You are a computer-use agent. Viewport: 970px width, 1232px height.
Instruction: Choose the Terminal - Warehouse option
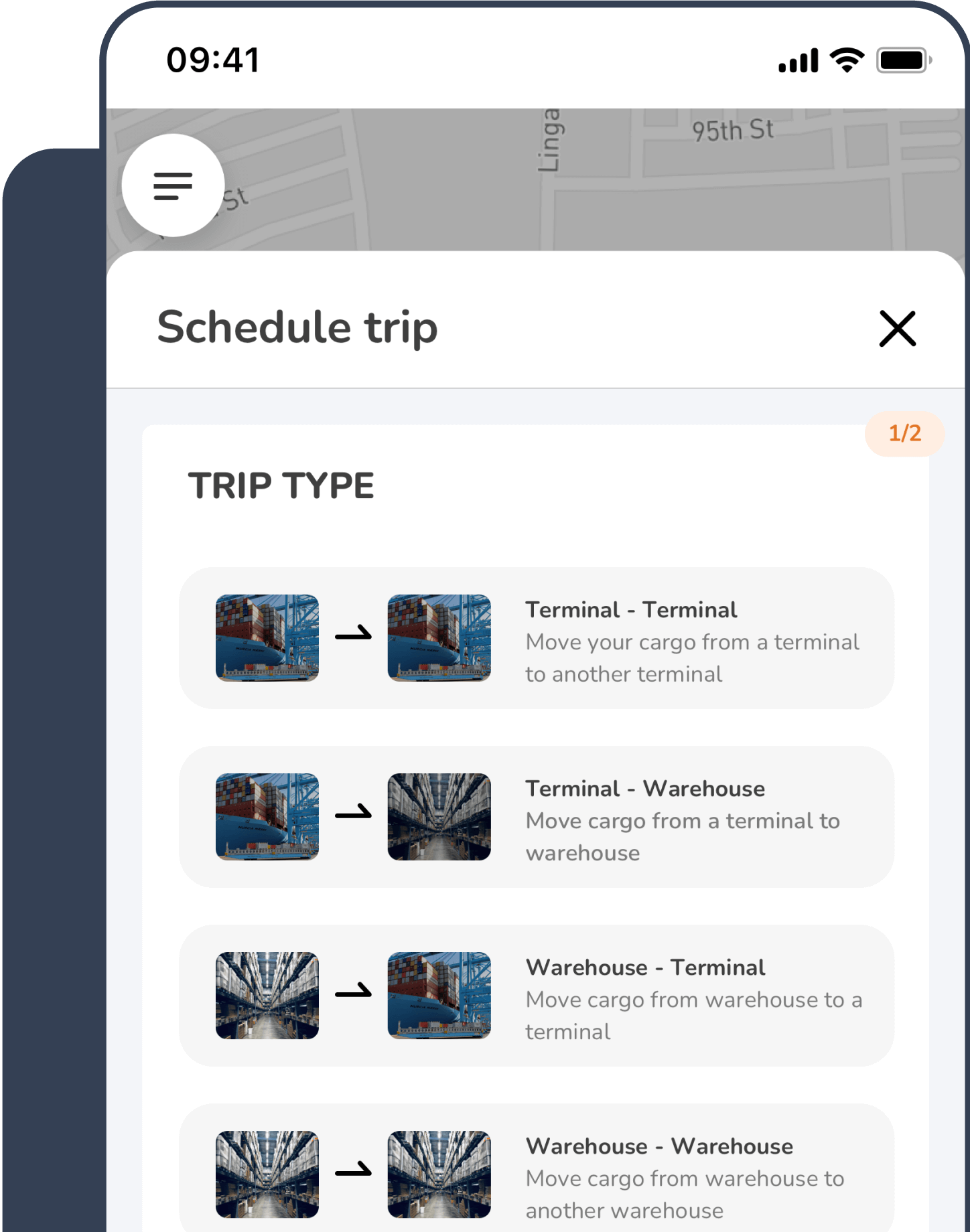coord(536,817)
